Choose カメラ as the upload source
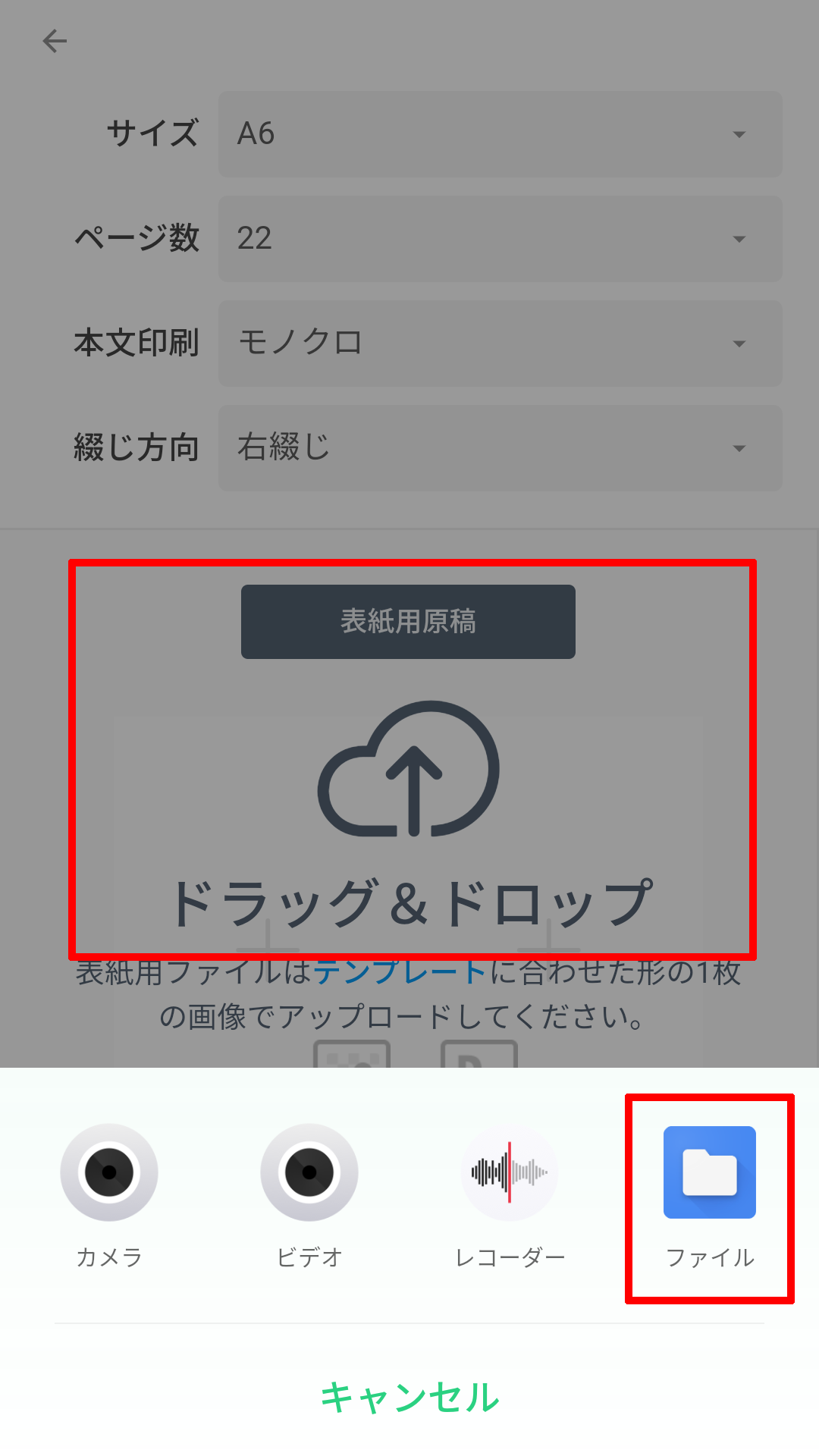Viewport: 819px width, 1456px height. [x=109, y=1196]
